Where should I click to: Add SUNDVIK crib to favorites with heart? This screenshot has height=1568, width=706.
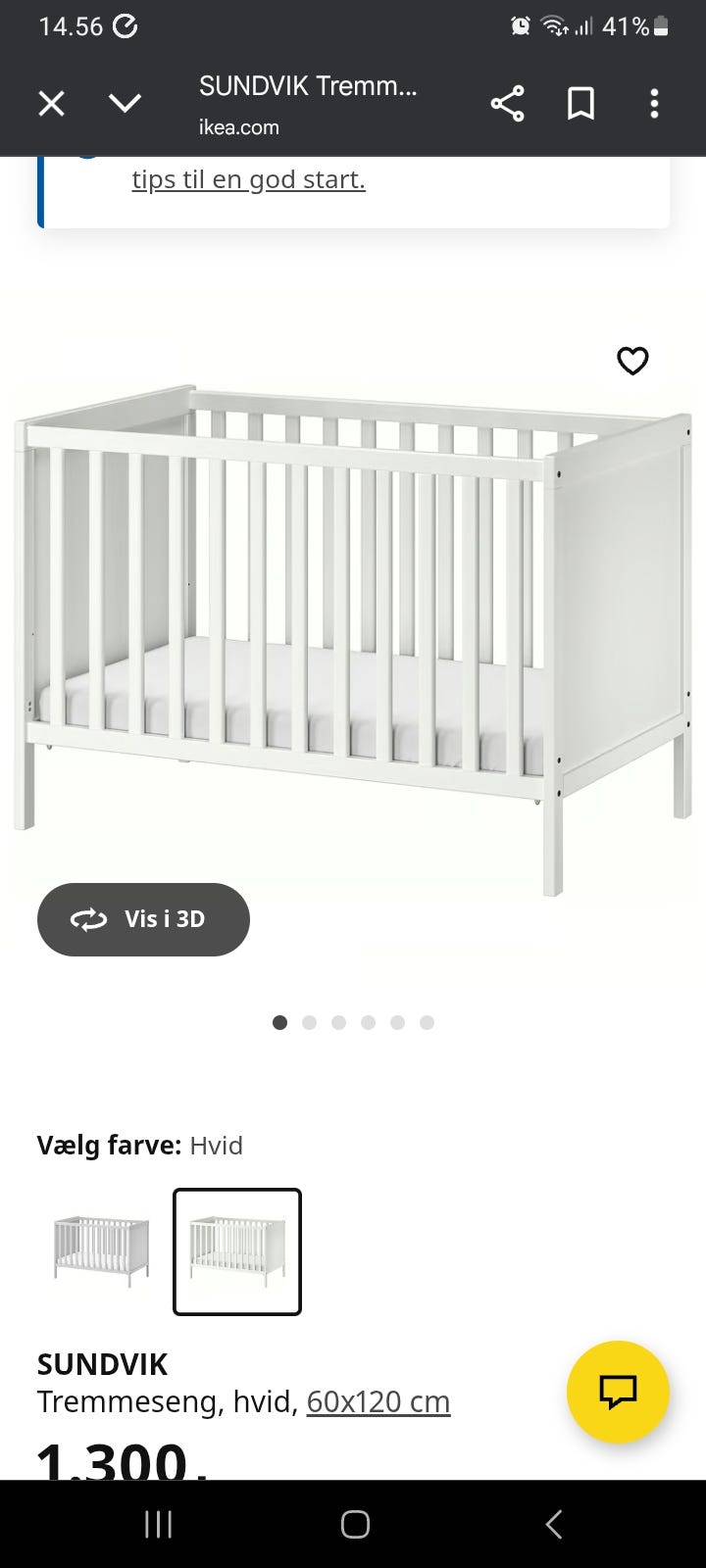click(632, 361)
